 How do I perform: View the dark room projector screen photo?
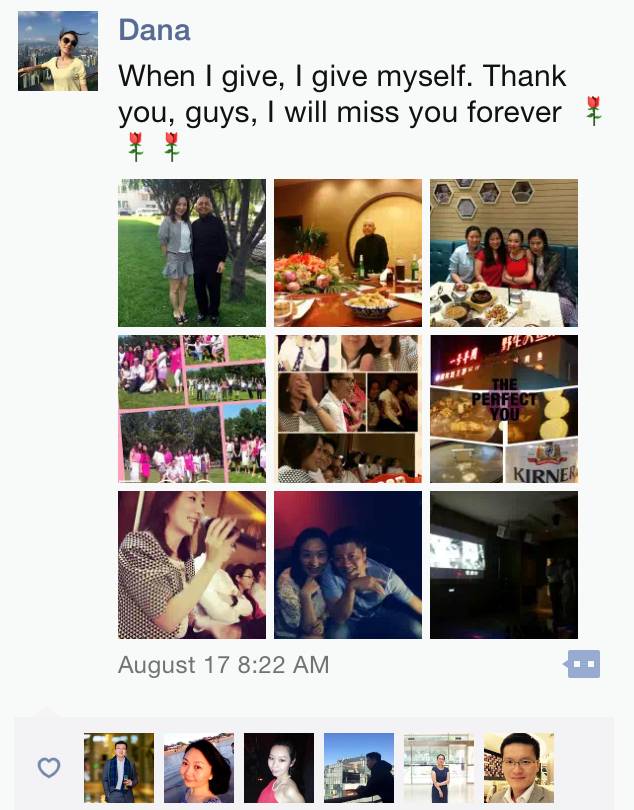point(504,565)
